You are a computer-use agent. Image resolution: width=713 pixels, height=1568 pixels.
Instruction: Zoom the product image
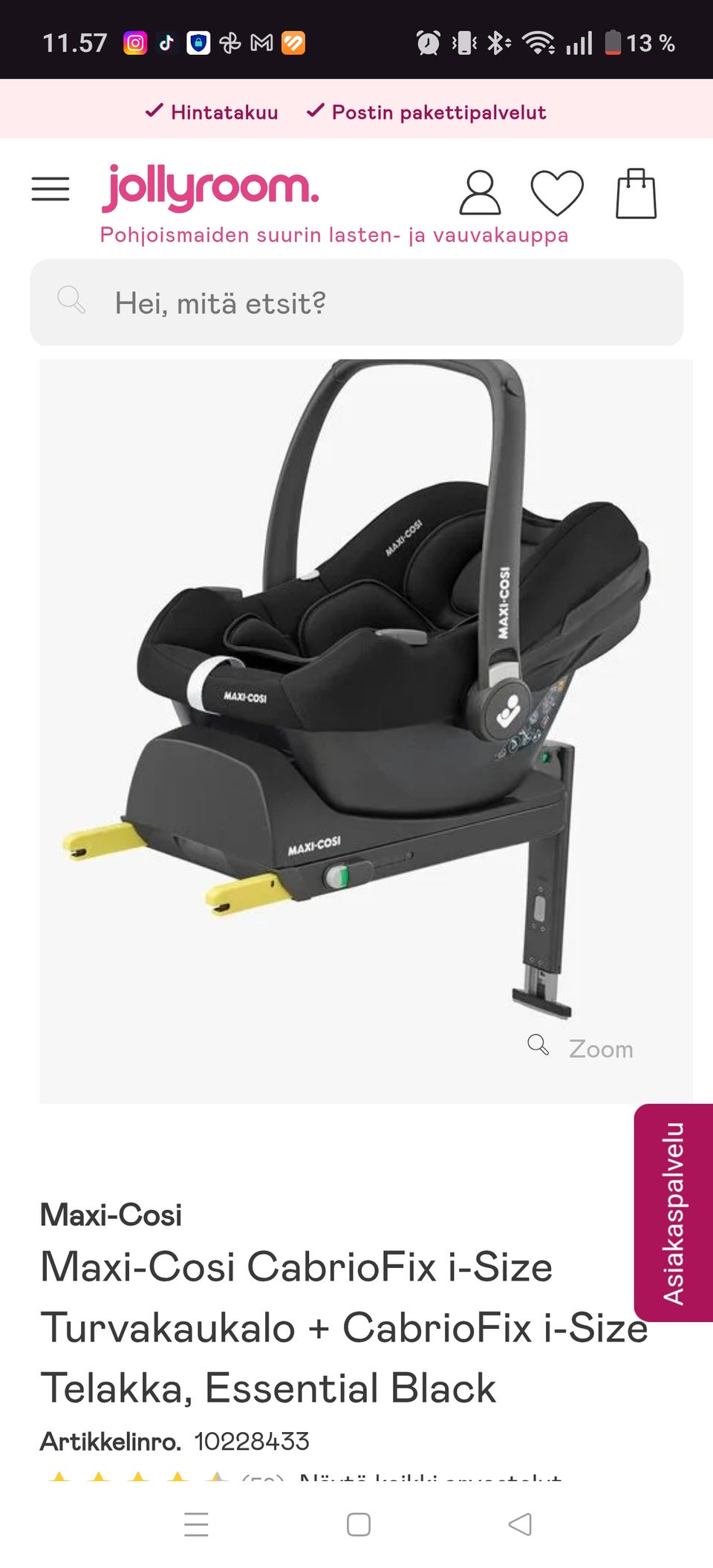click(582, 1048)
